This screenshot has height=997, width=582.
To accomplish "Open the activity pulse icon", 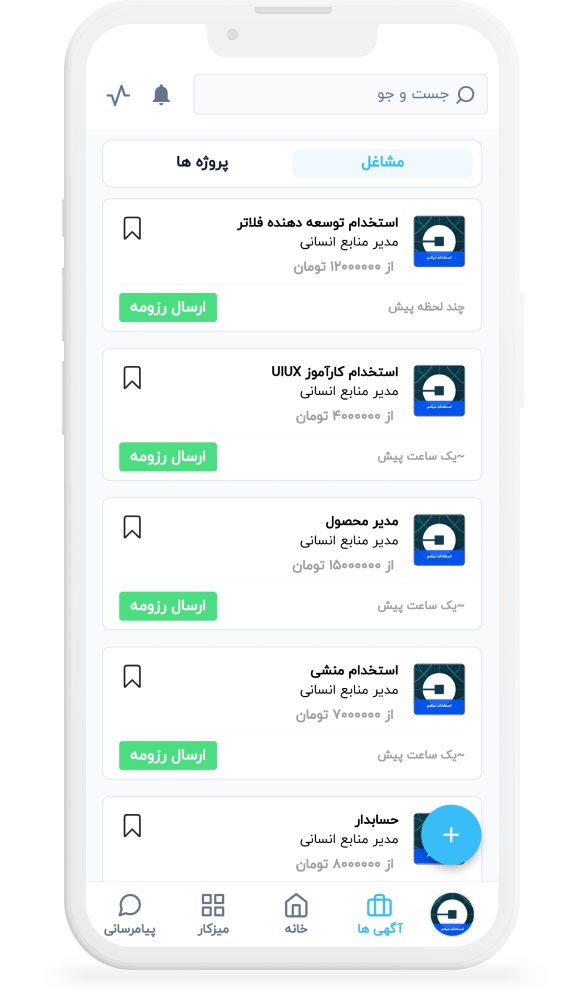I will [118, 96].
